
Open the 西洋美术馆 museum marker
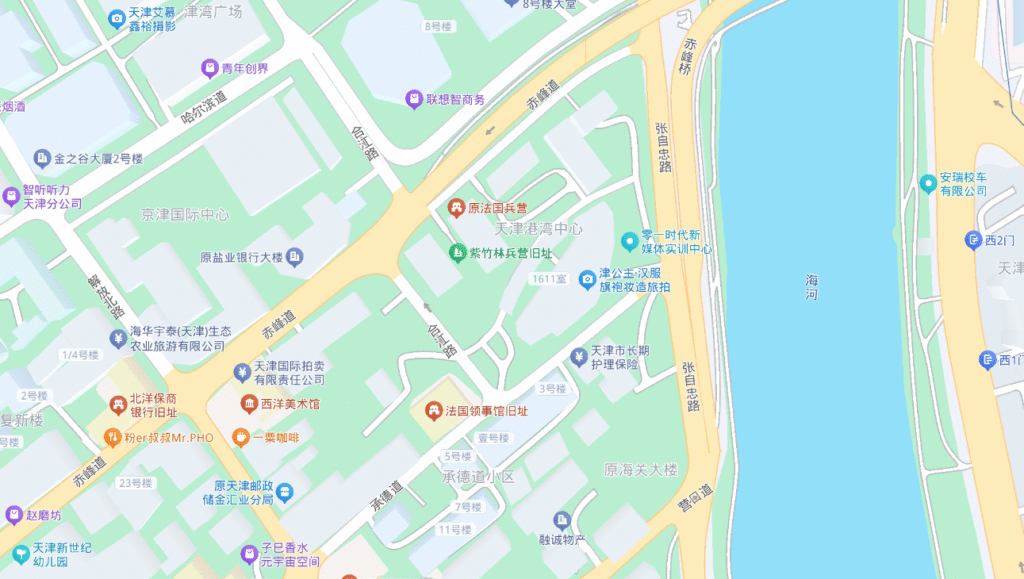248,404
